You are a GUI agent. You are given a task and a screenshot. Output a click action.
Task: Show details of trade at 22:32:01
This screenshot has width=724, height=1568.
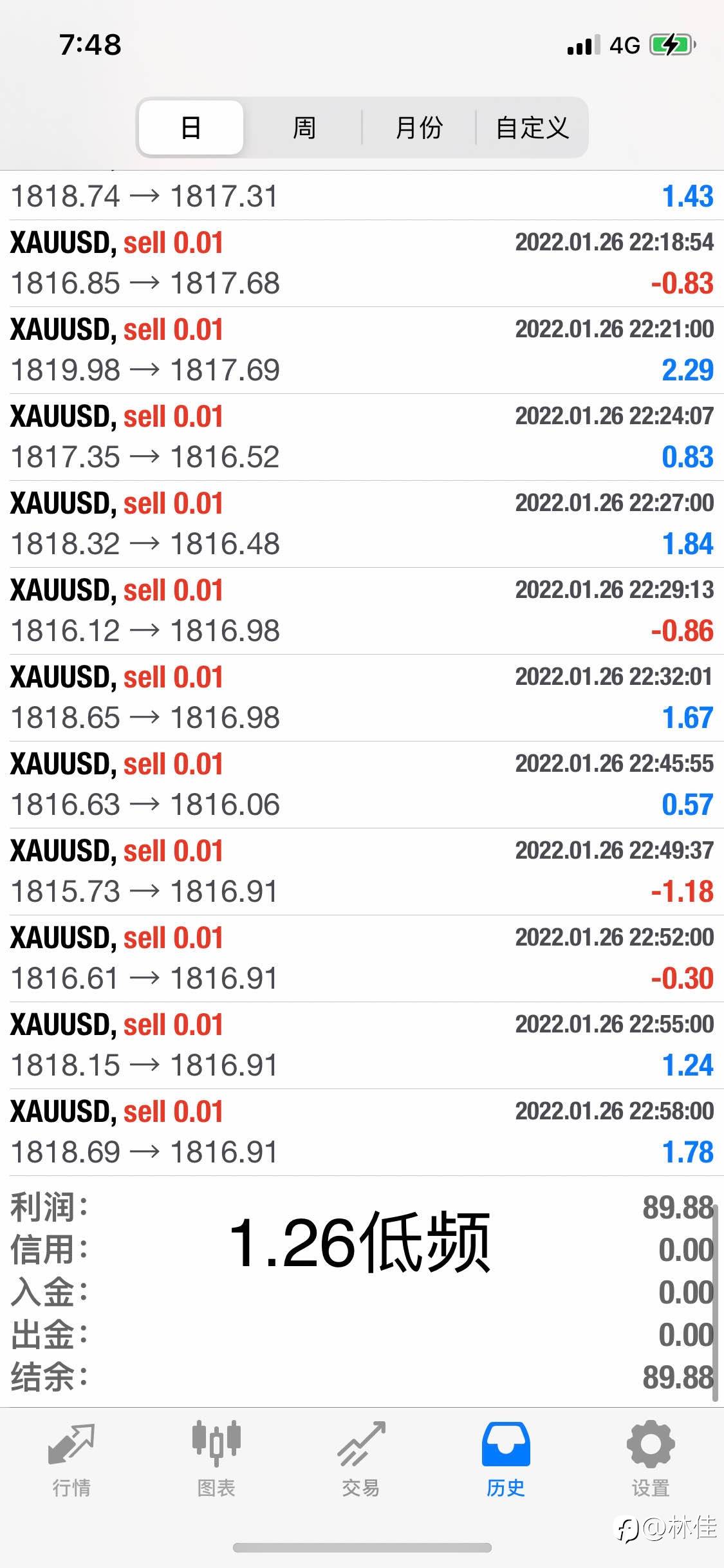tap(362, 698)
